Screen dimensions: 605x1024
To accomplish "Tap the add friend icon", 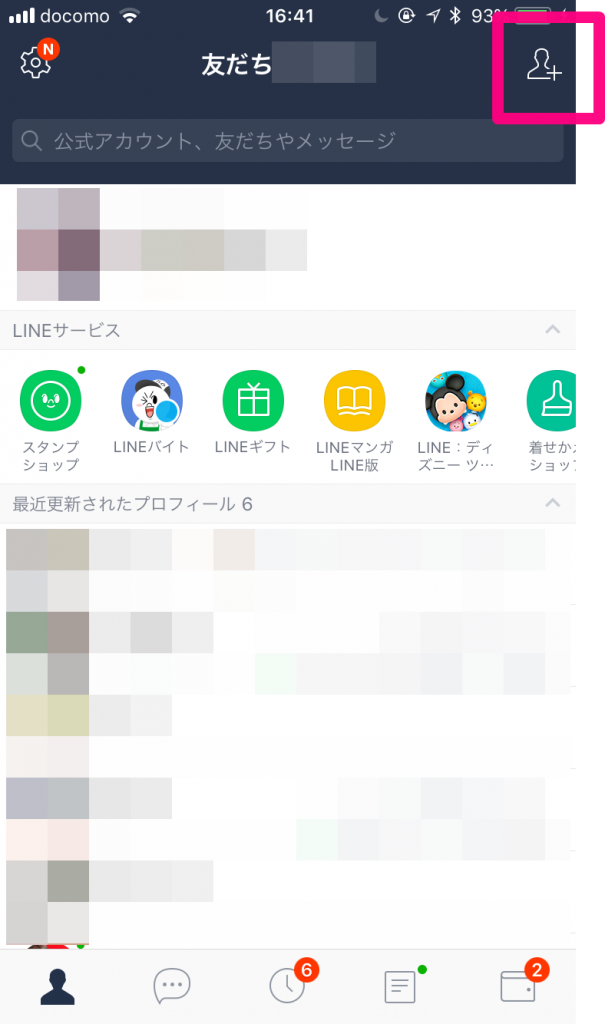I will pos(544,66).
